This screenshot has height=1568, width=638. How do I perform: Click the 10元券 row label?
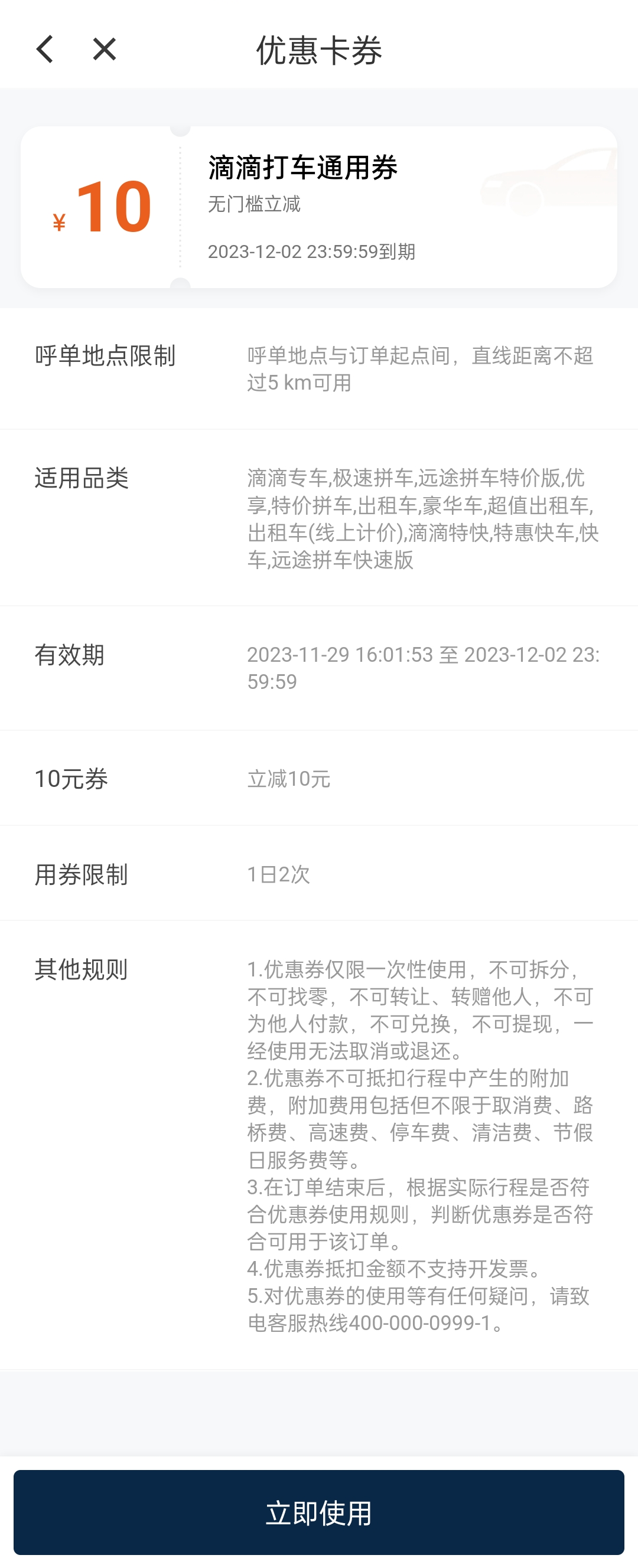pyautogui.click(x=71, y=780)
